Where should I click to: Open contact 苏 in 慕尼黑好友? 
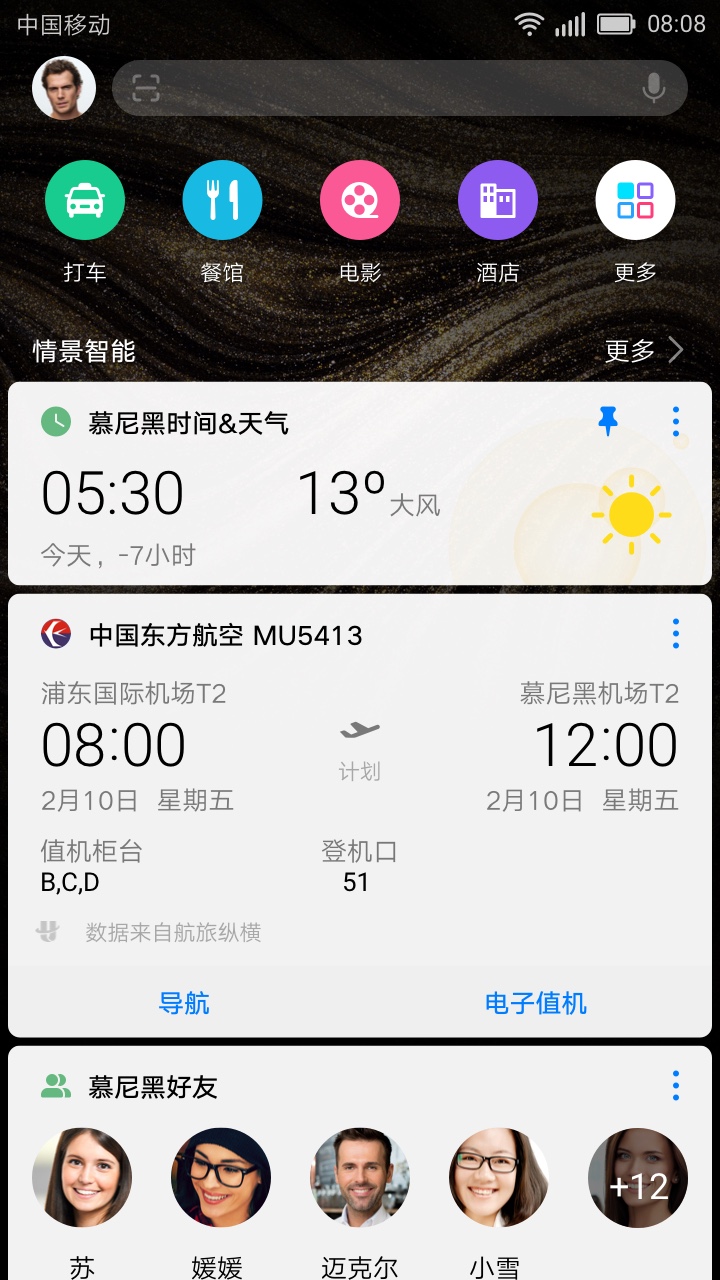click(x=82, y=1178)
